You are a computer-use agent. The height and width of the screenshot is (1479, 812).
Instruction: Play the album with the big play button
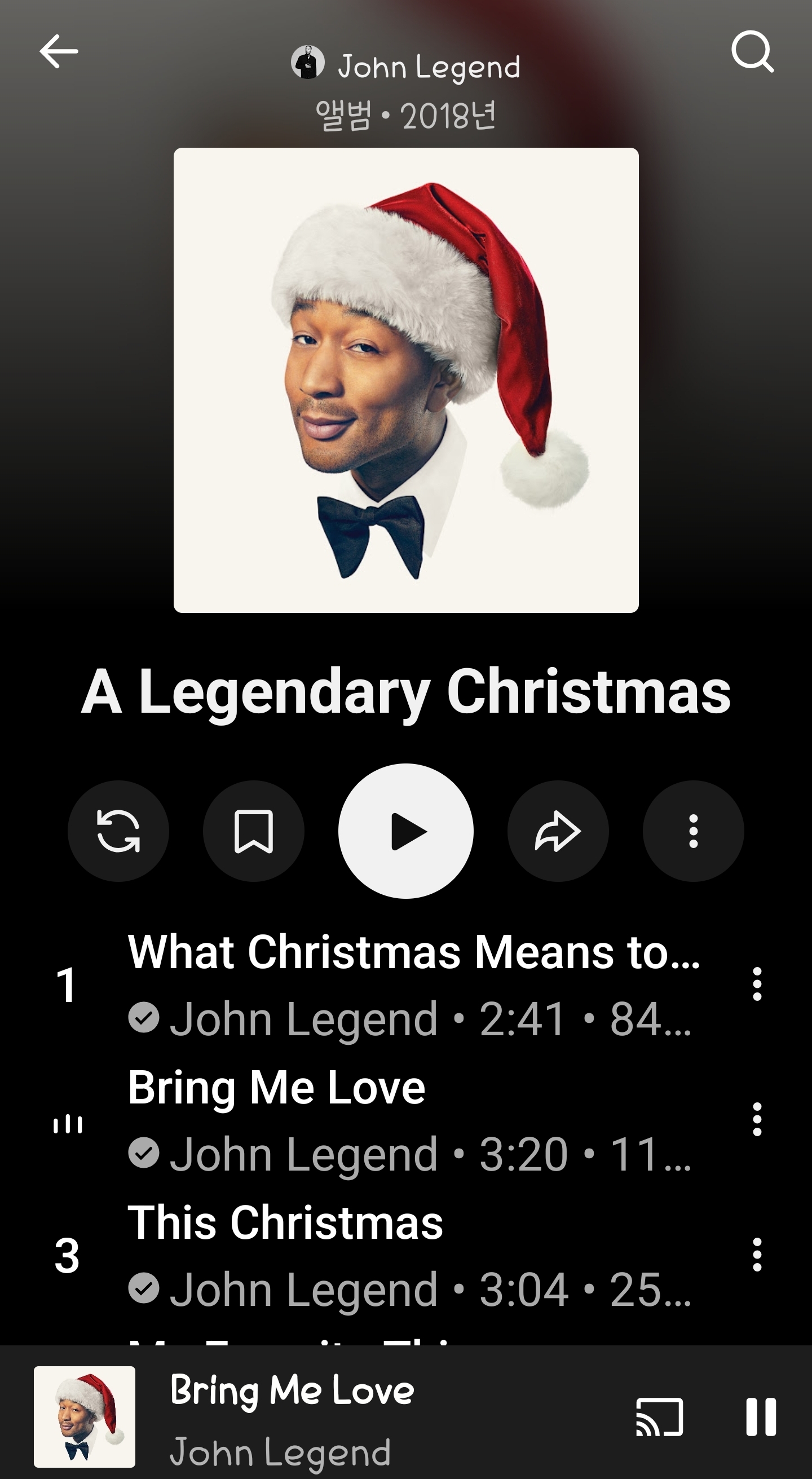pos(406,831)
